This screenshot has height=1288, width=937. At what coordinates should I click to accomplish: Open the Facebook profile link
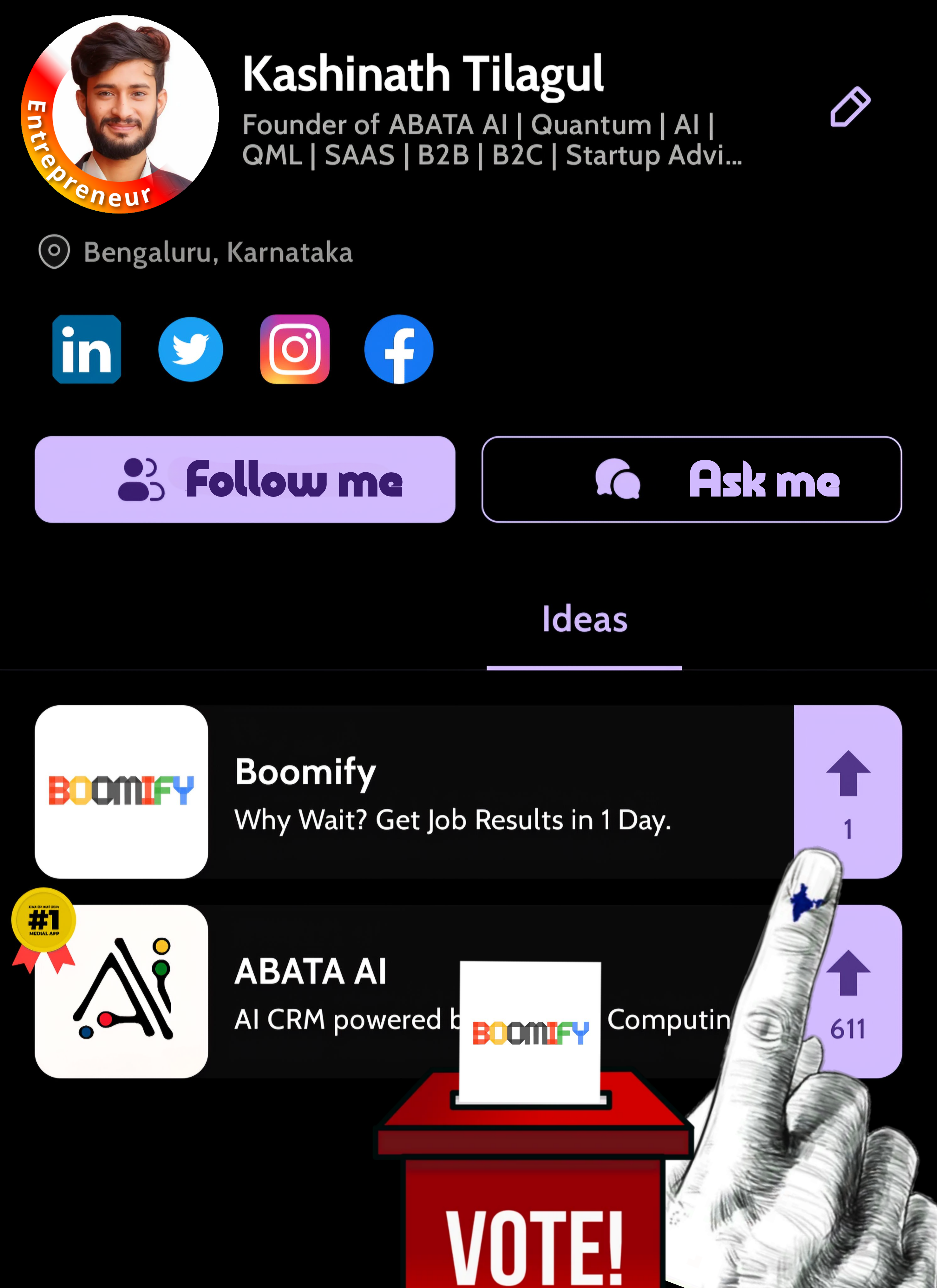tap(399, 349)
